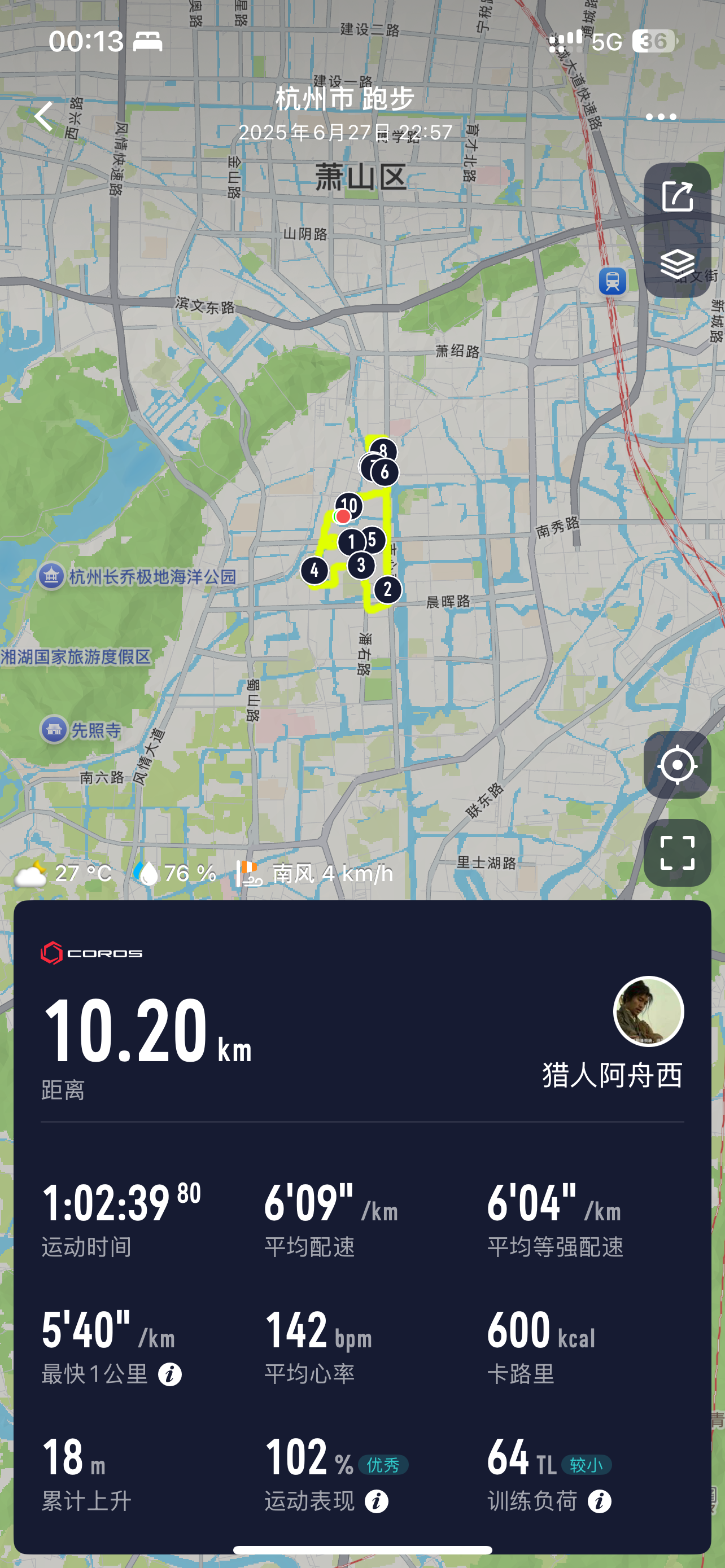Go back using the top-left arrow
The width and height of the screenshot is (725, 1568).
[x=44, y=116]
